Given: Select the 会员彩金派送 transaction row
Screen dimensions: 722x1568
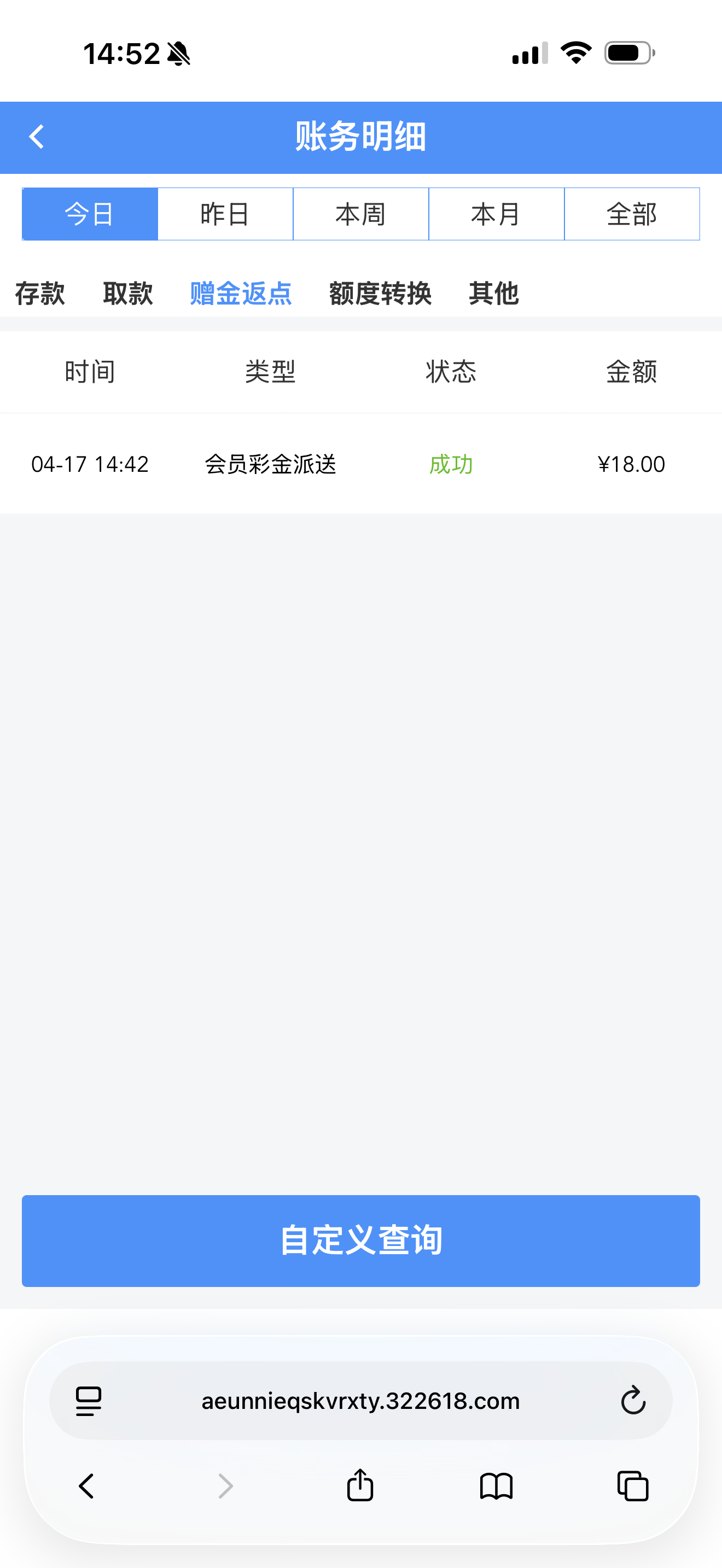Looking at the screenshot, I should click(x=361, y=464).
